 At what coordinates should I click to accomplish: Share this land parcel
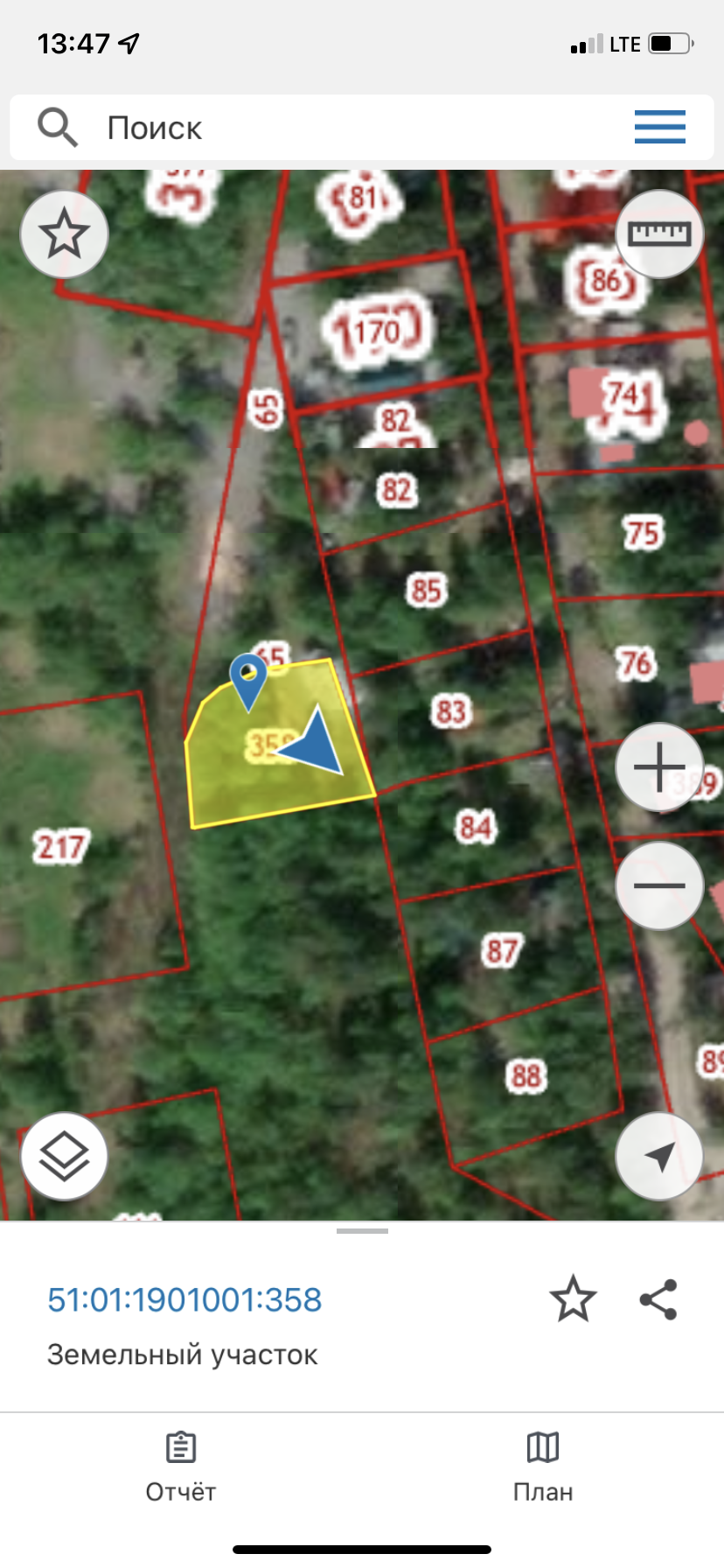click(x=658, y=1298)
